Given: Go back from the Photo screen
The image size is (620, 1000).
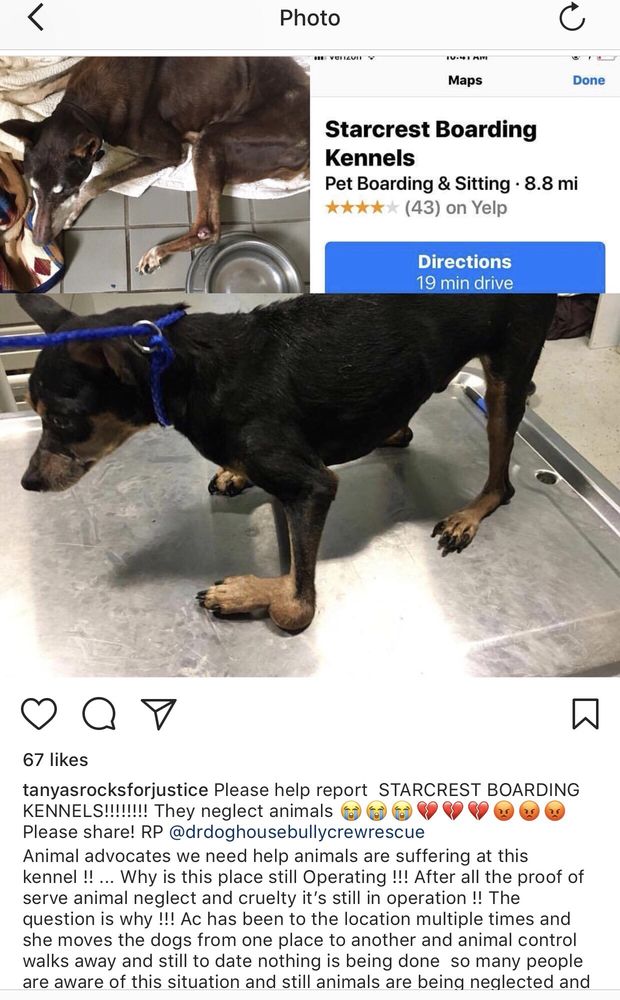Looking at the screenshot, I should click(x=36, y=17).
